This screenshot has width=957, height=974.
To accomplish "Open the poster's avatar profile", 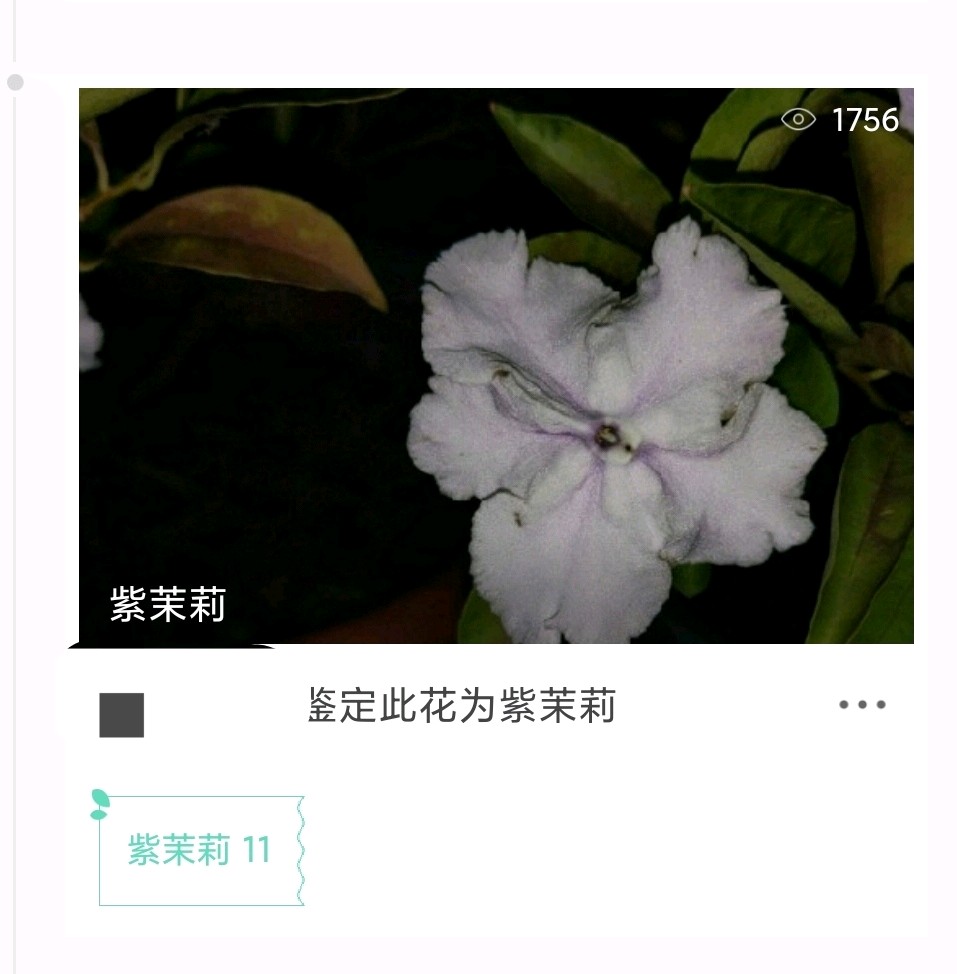I will pos(122,715).
